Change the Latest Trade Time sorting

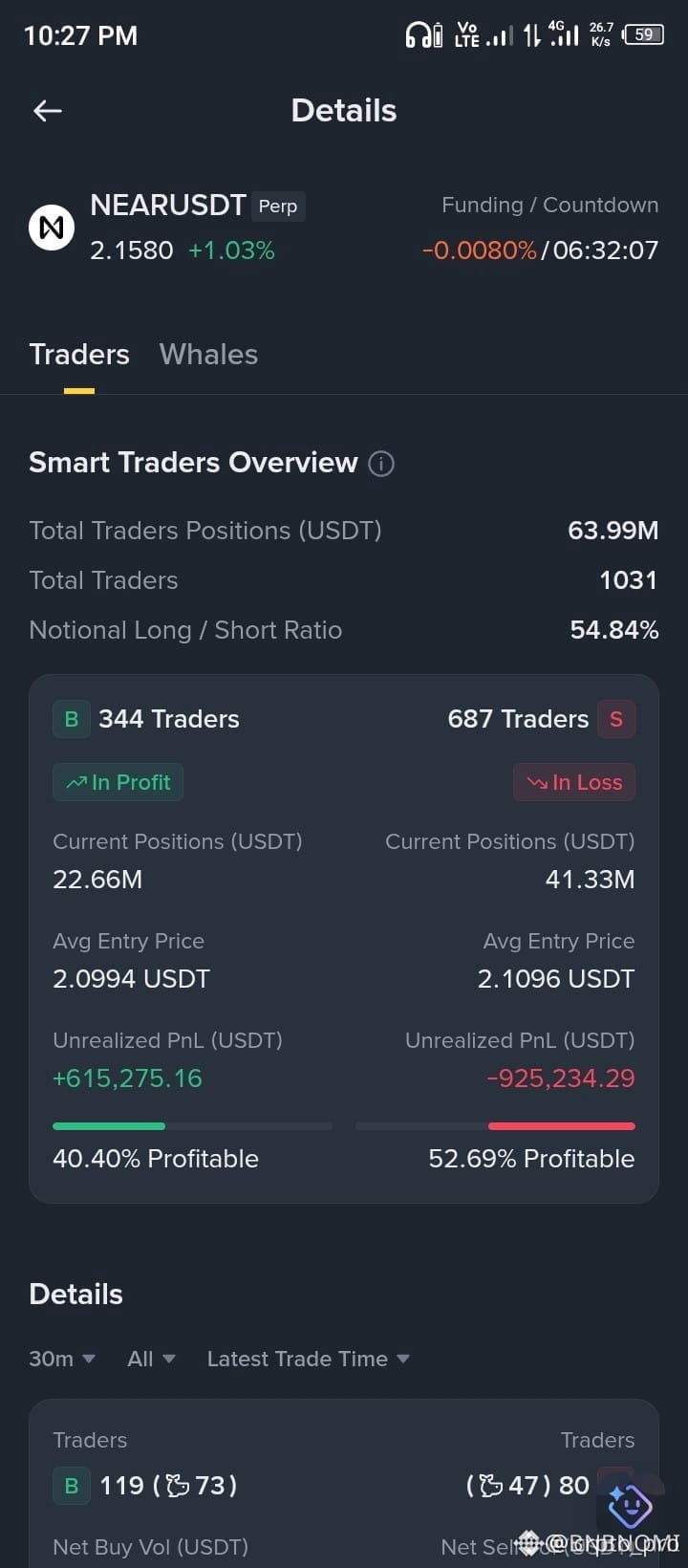[x=308, y=1359]
